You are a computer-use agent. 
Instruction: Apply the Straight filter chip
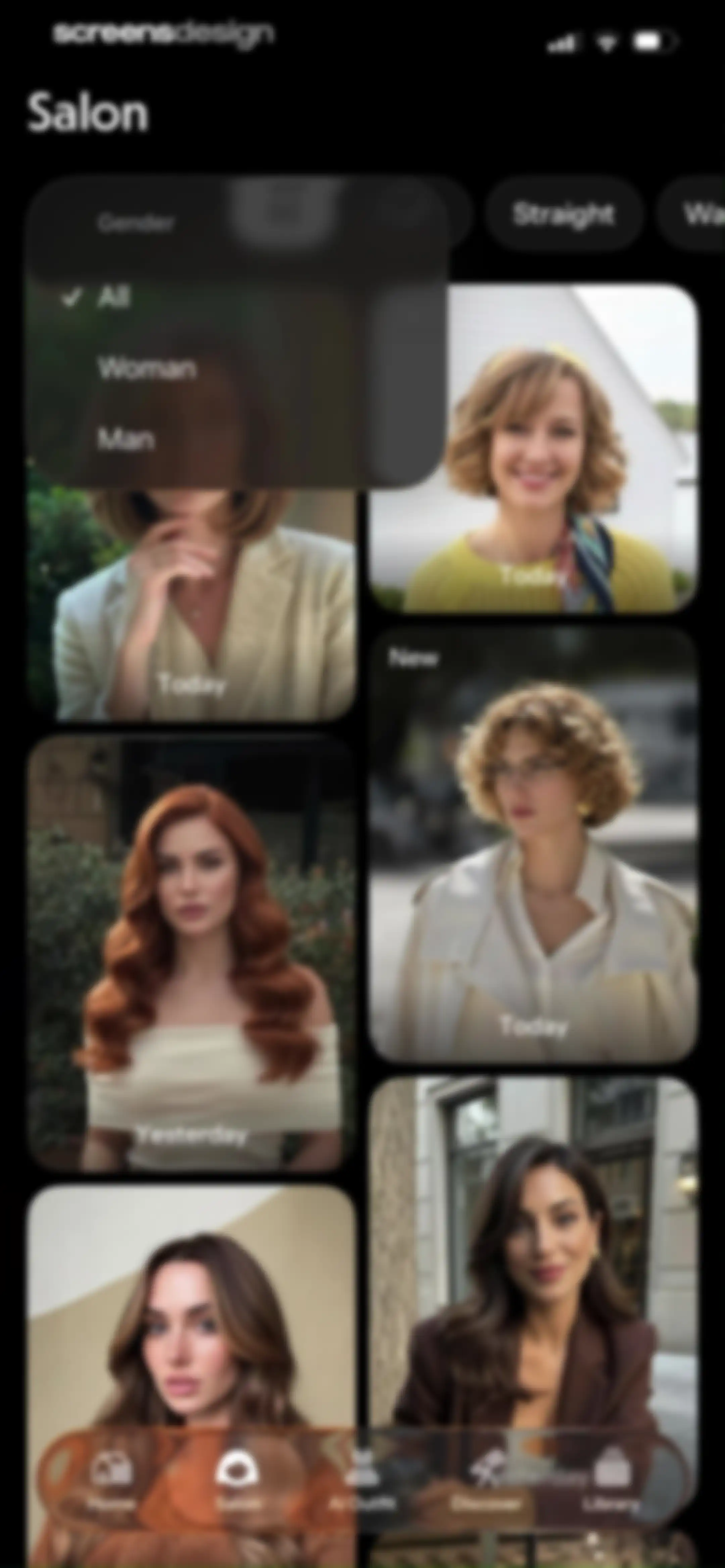point(564,214)
